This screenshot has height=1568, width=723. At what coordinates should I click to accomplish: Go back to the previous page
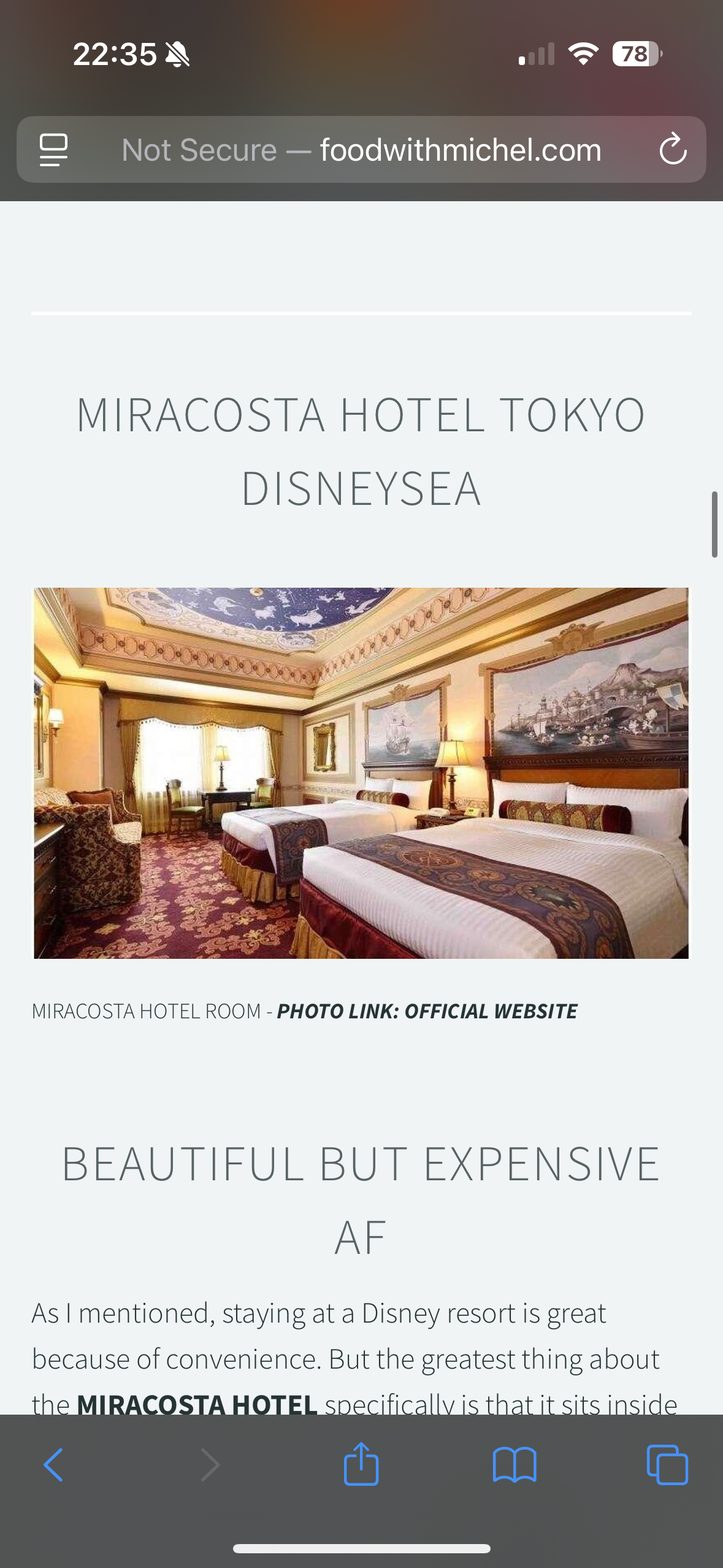click(x=53, y=1465)
